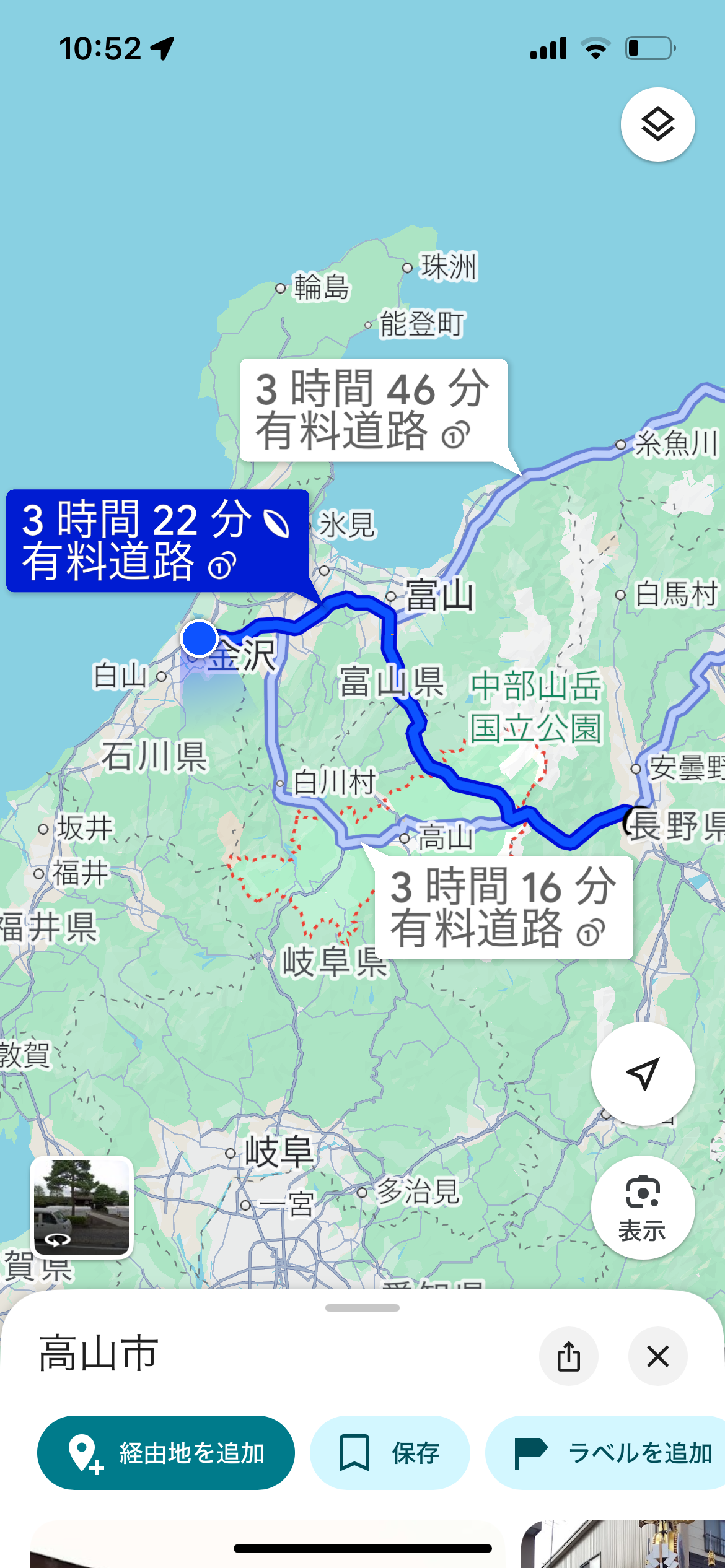This screenshot has width=725, height=1568.
Task: Select the 3時間 16 分 alternate route
Action: tap(503, 908)
